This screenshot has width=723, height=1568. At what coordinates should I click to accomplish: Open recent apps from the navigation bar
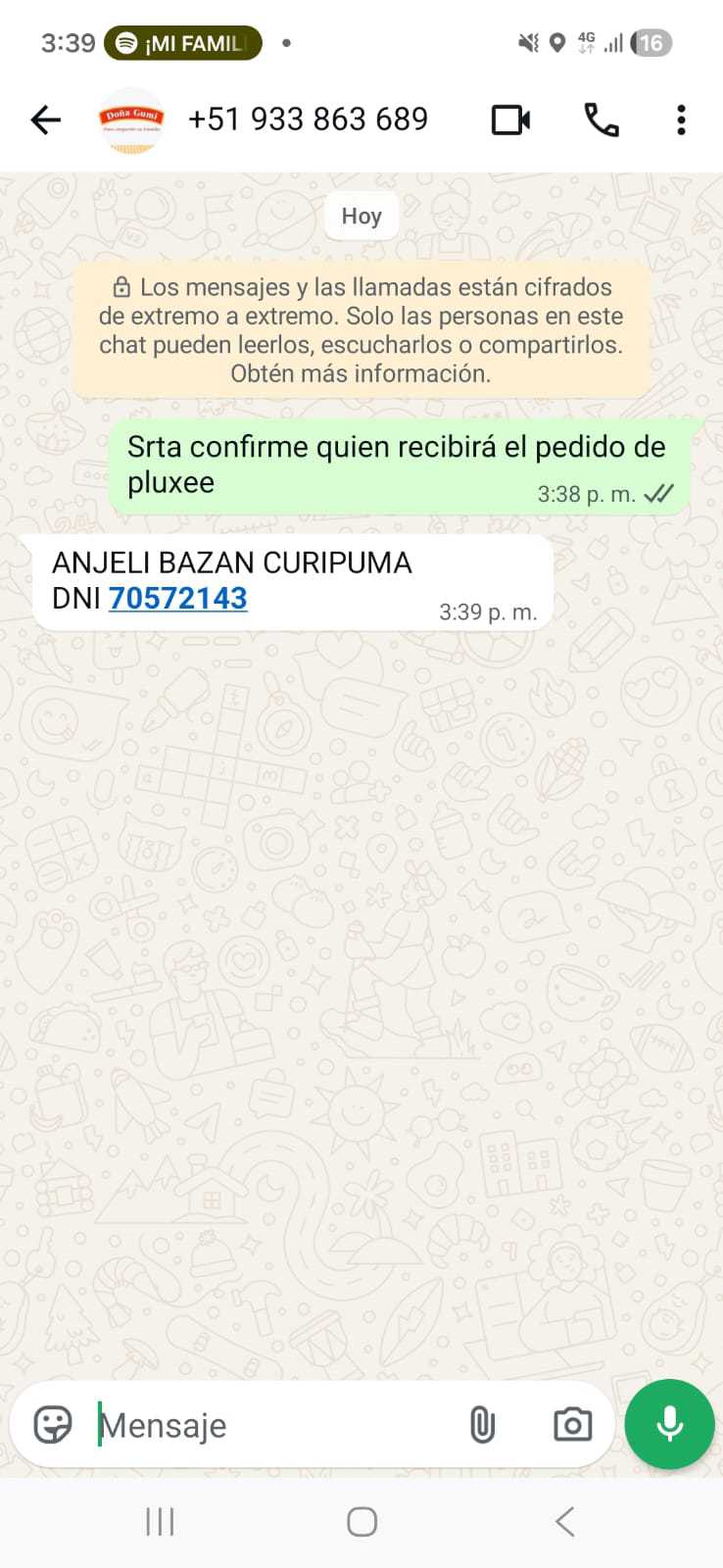(x=160, y=1522)
